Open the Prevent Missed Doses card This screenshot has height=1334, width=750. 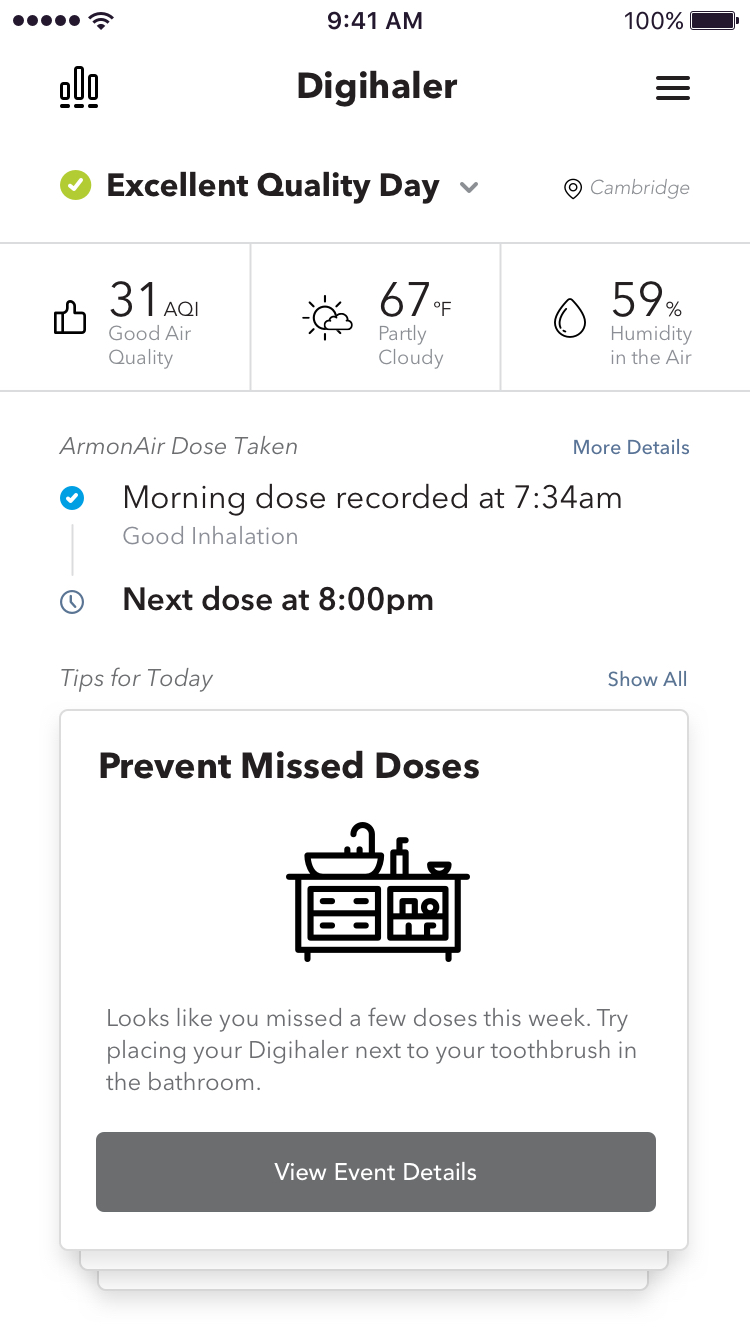pyautogui.click(x=374, y=980)
